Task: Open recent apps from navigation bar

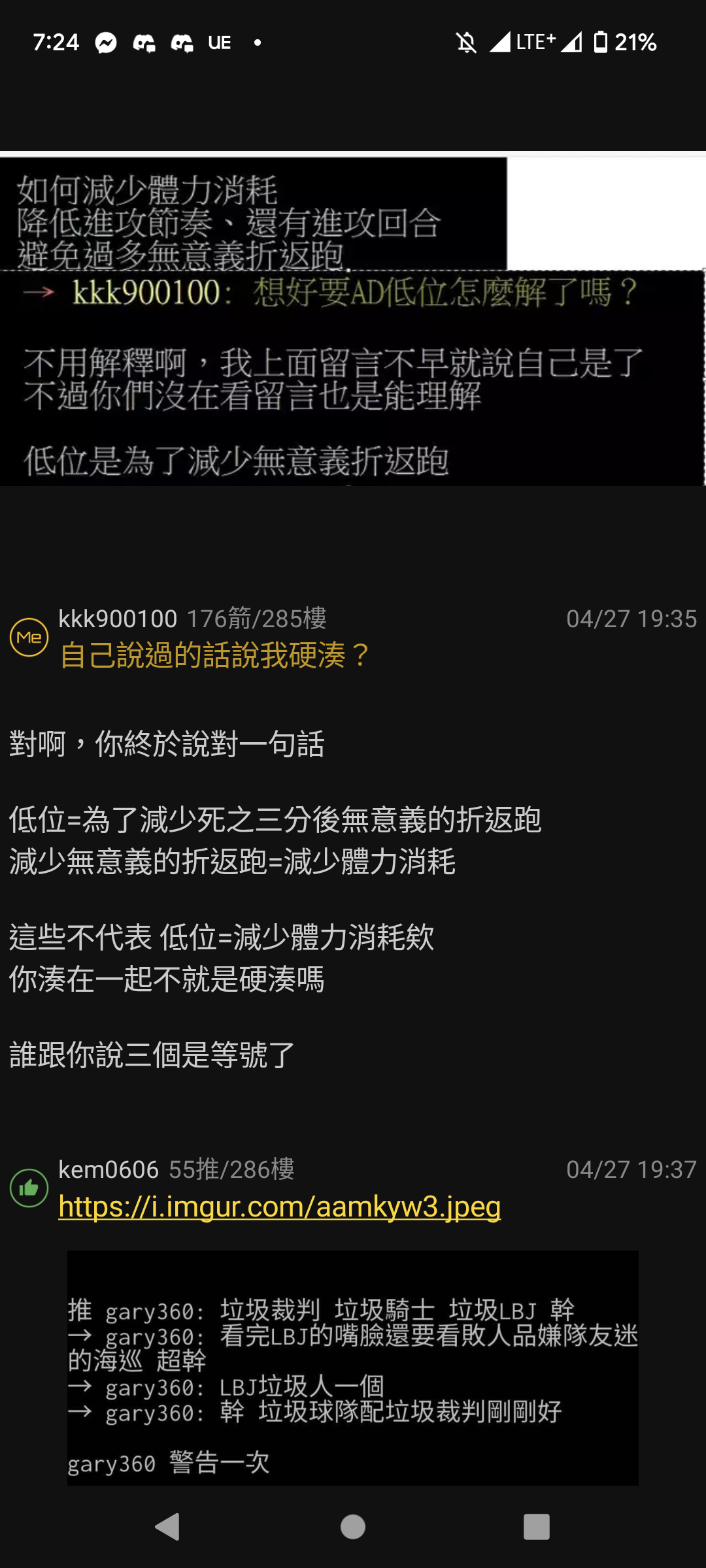Action: (x=536, y=1527)
